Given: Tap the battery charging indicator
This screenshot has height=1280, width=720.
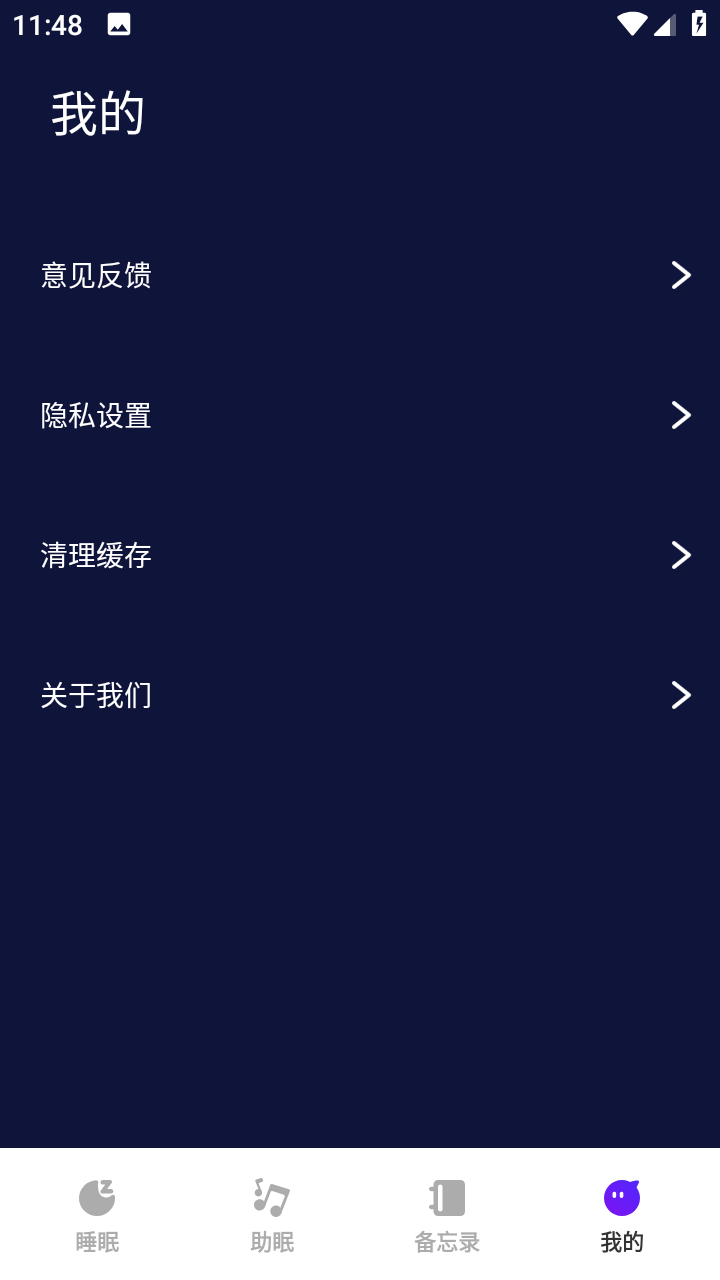Looking at the screenshot, I should click(x=698, y=24).
